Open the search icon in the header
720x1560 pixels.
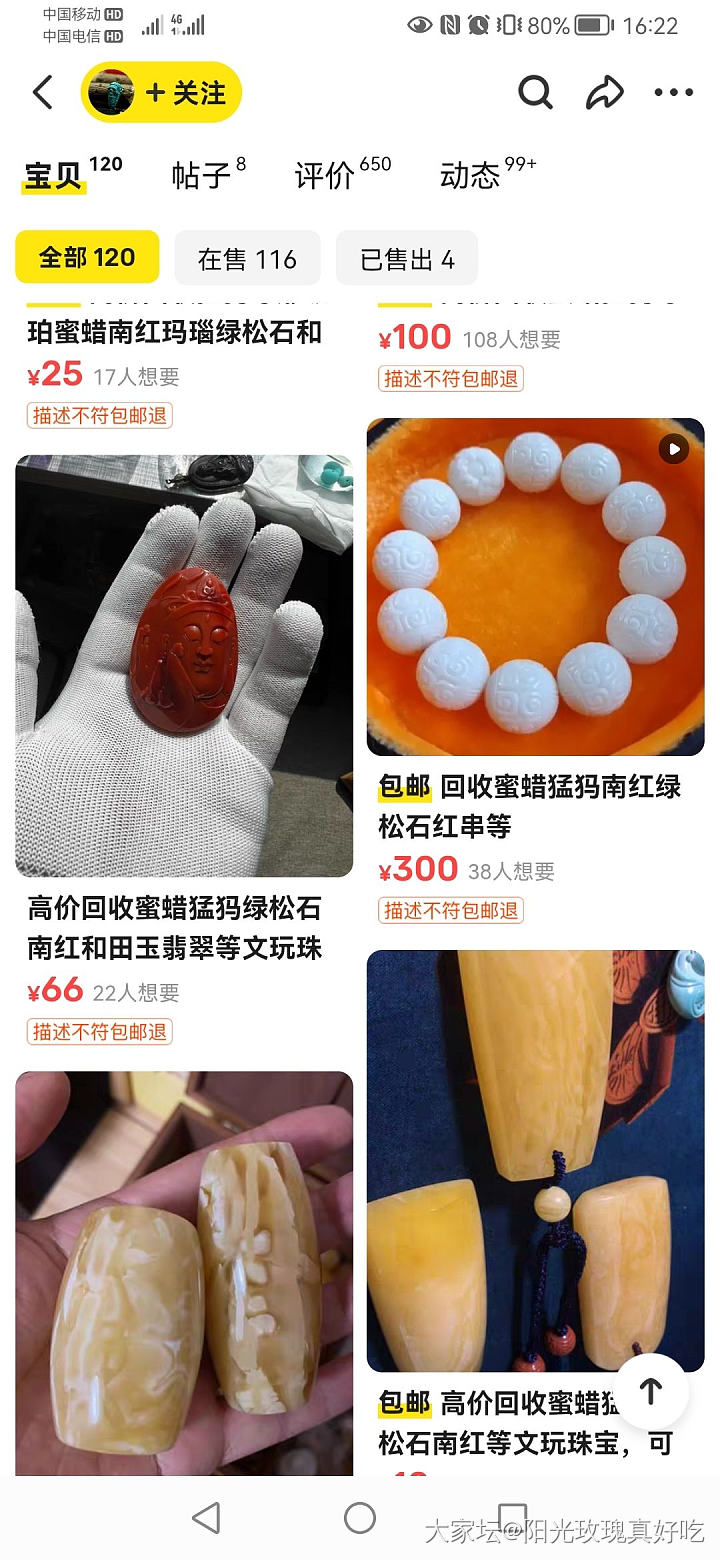pos(535,93)
